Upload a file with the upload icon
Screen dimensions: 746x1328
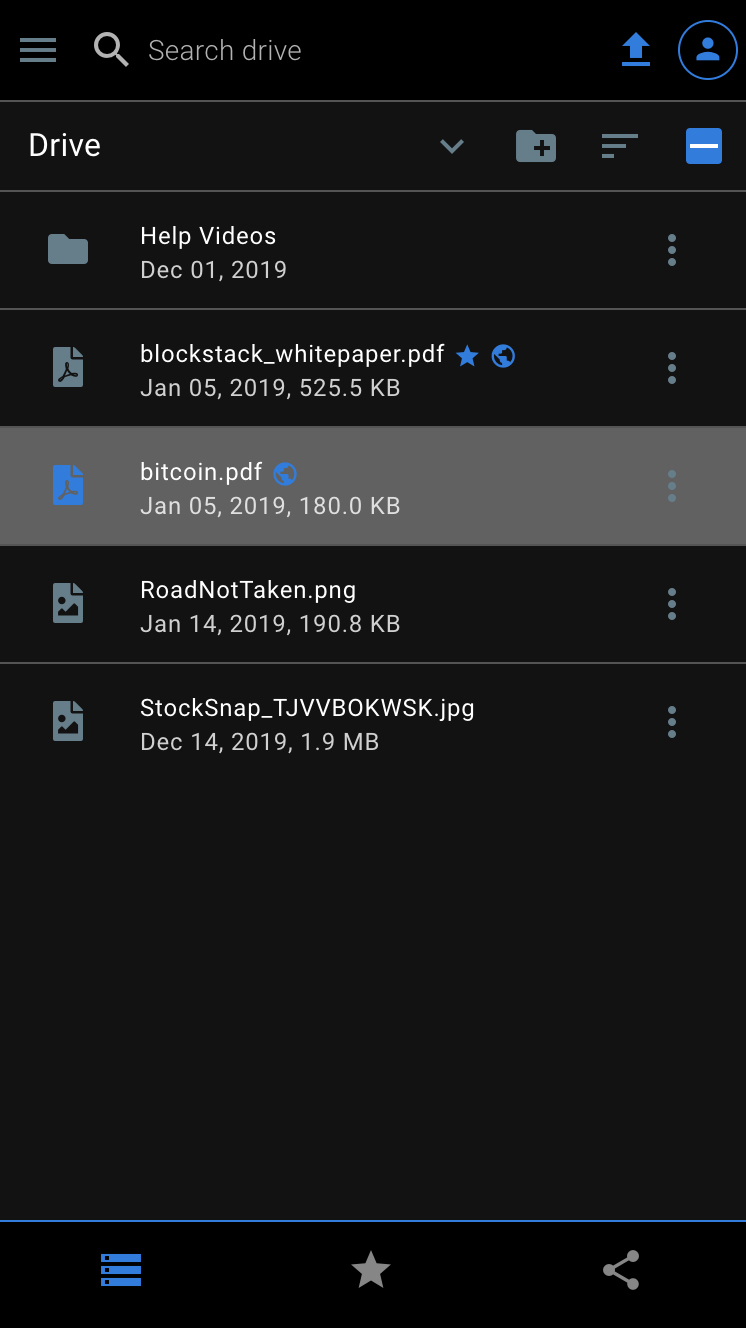pyautogui.click(x=636, y=50)
